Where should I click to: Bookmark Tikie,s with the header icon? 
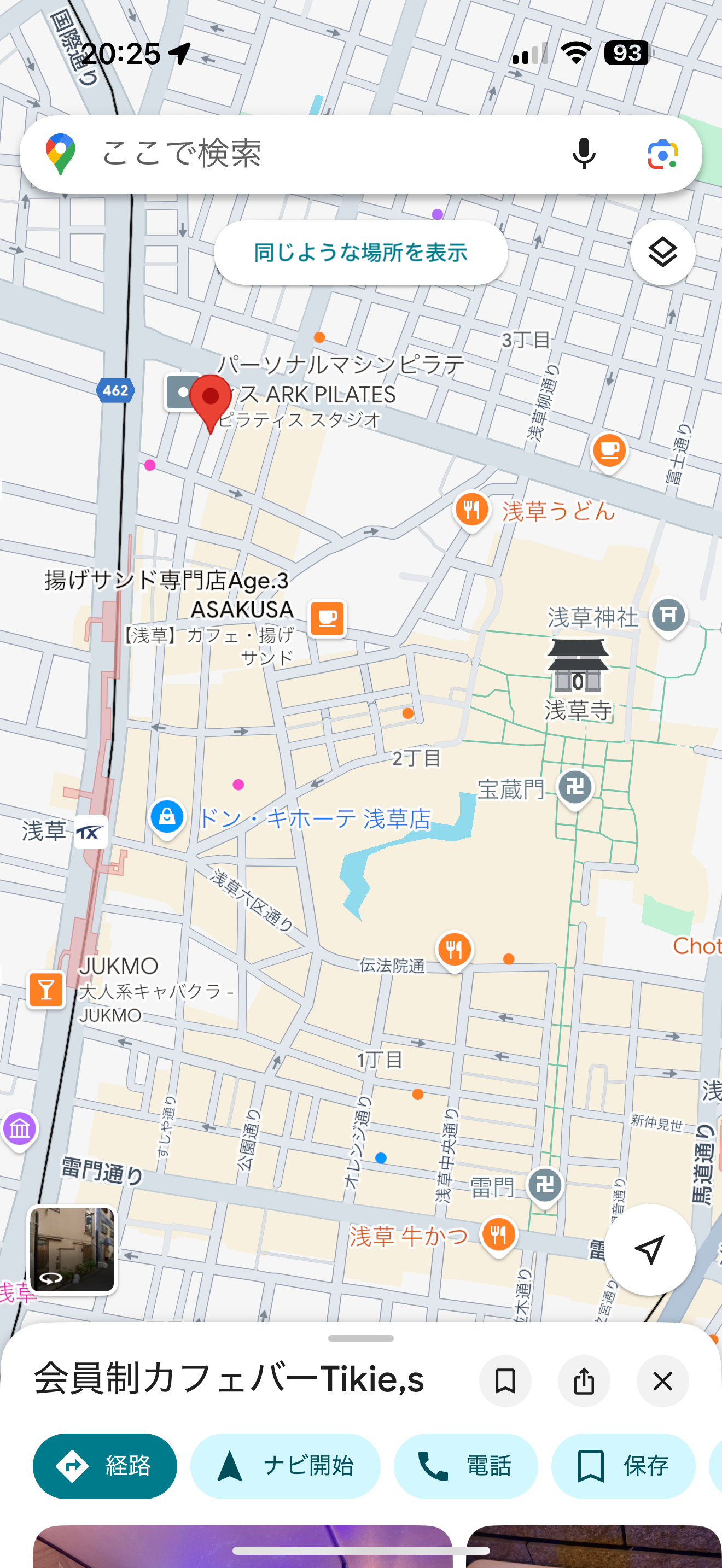(505, 1380)
